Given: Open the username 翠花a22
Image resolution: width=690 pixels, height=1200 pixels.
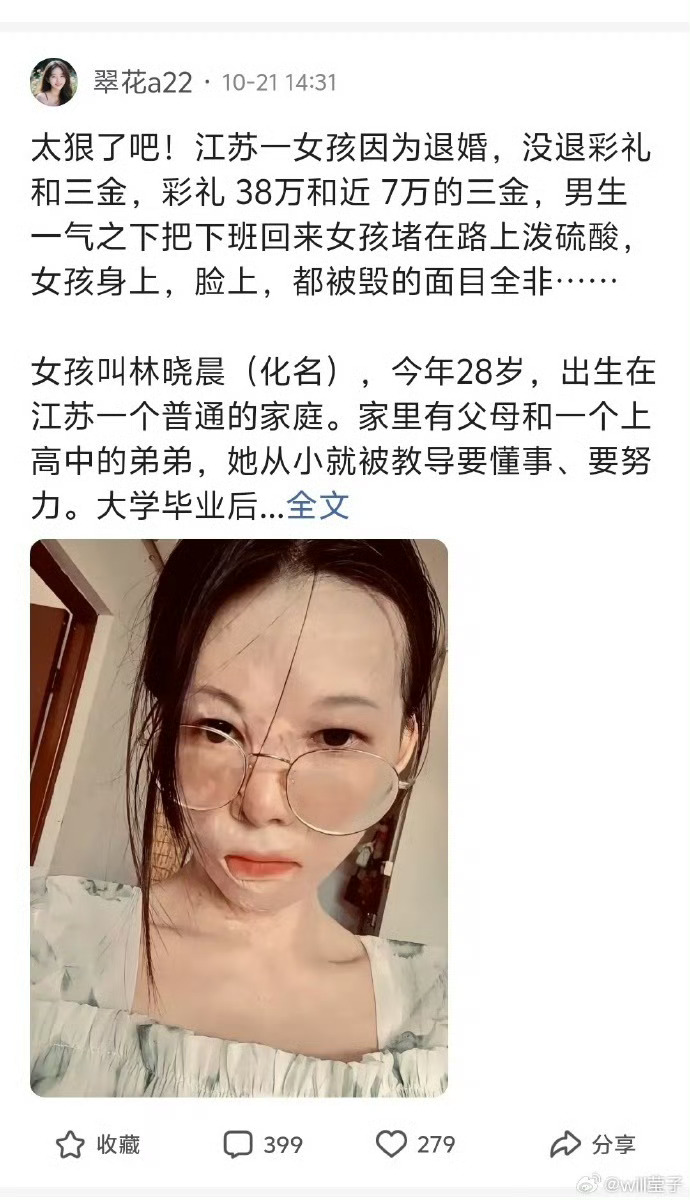Looking at the screenshot, I should pyautogui.click(x=142, y=83).
